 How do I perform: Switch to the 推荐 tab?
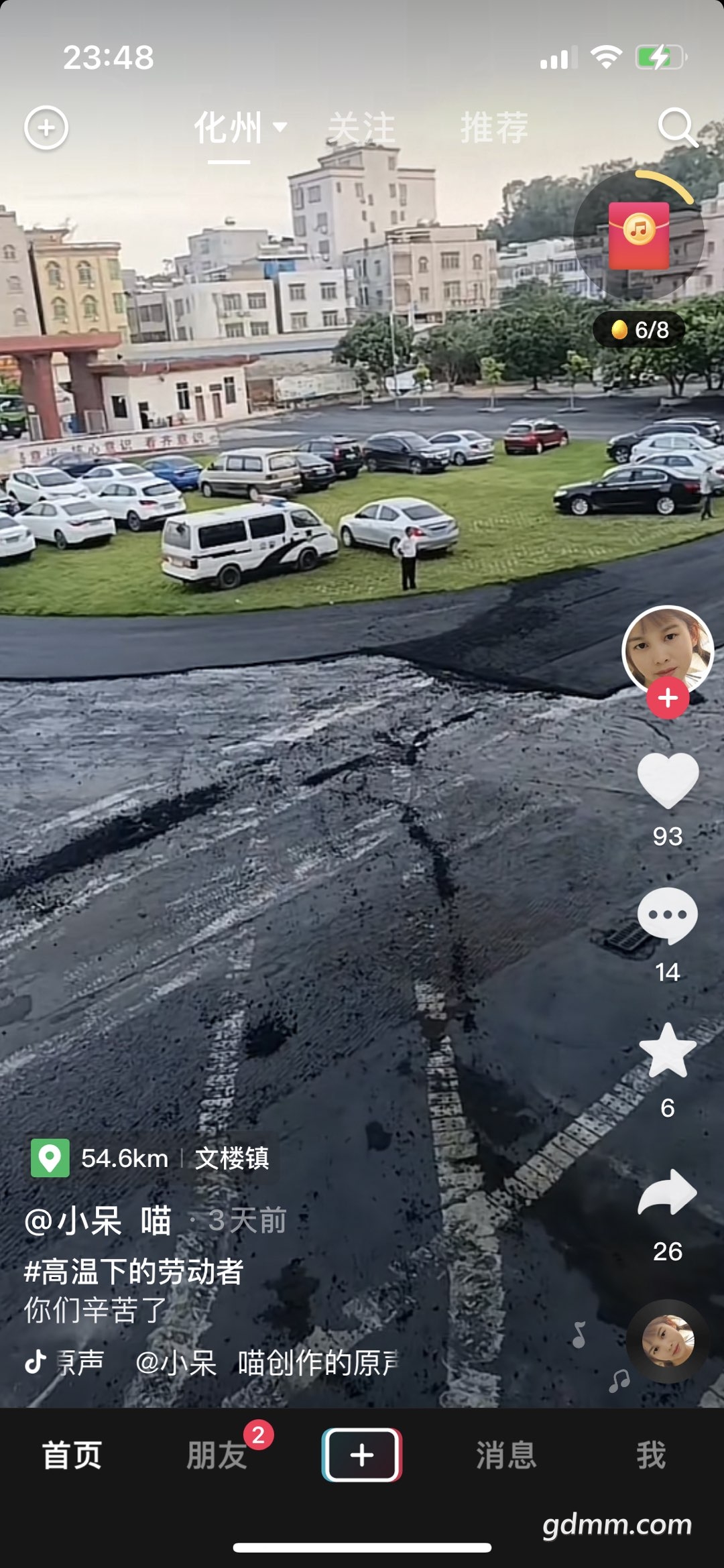point(494,128)
